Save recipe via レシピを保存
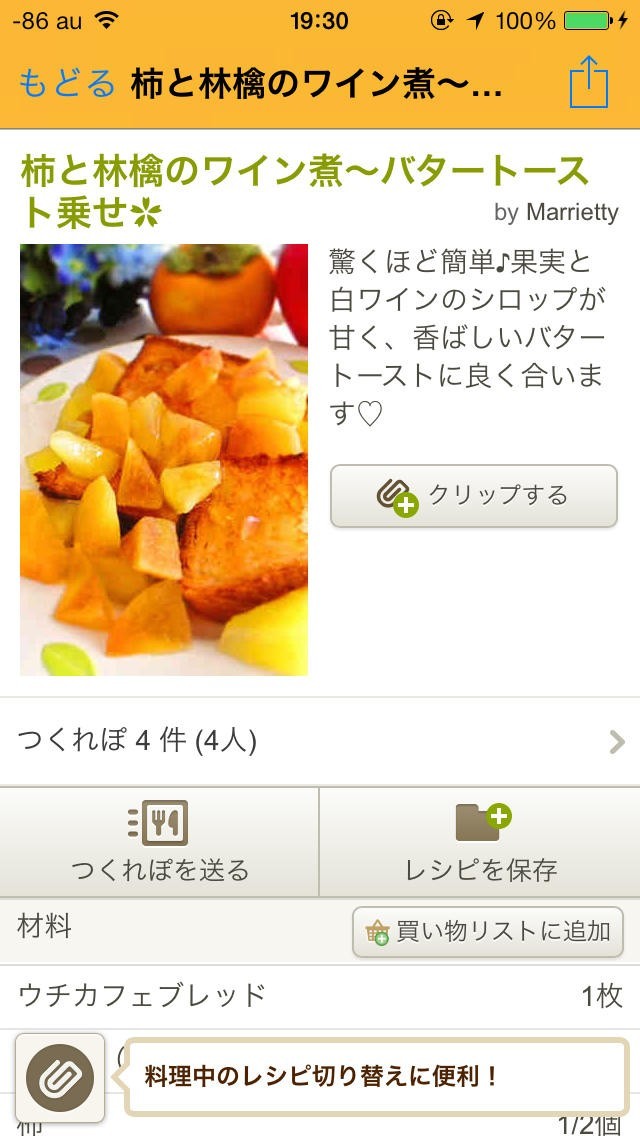Image resolution: width=640 pixels, height=1136 pixels. 481,842
